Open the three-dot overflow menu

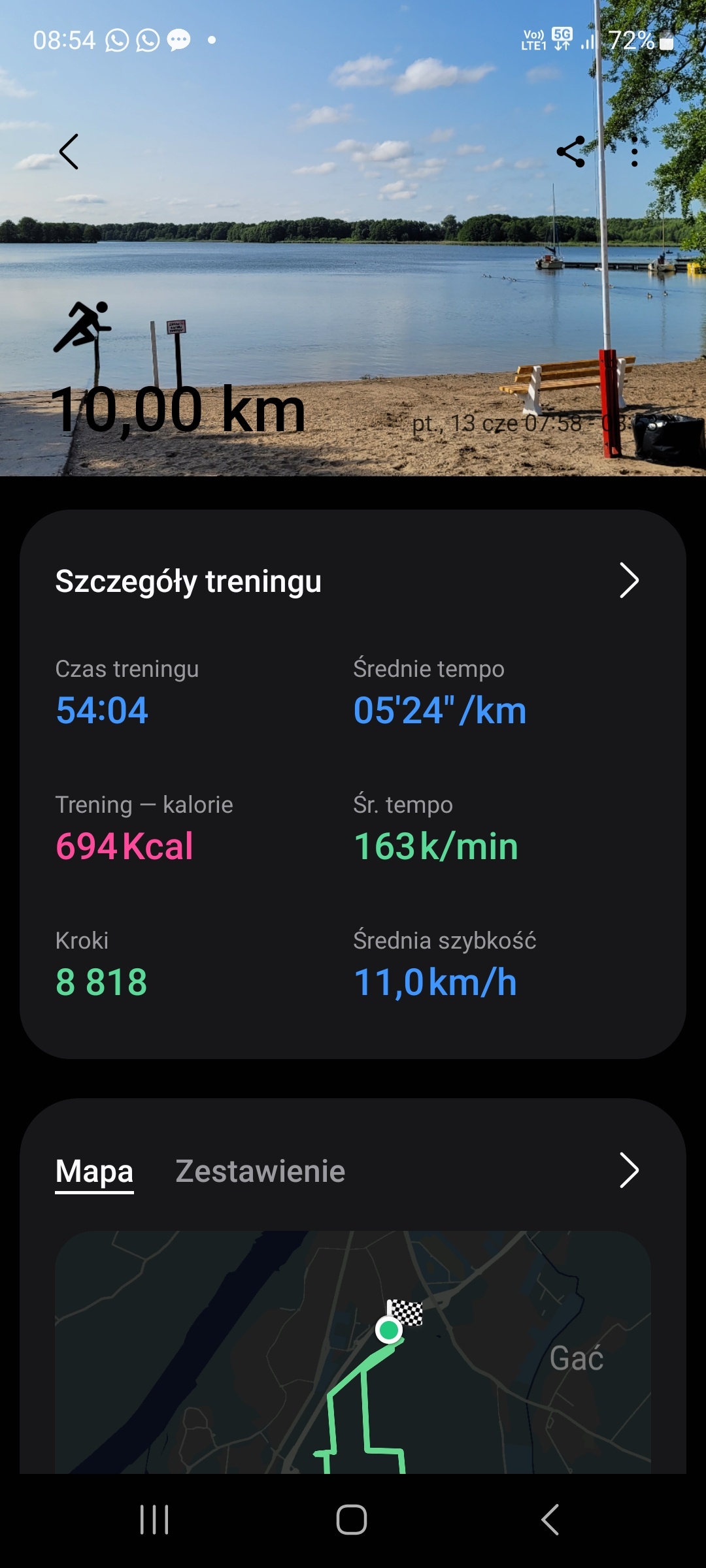tap(634, 152)
